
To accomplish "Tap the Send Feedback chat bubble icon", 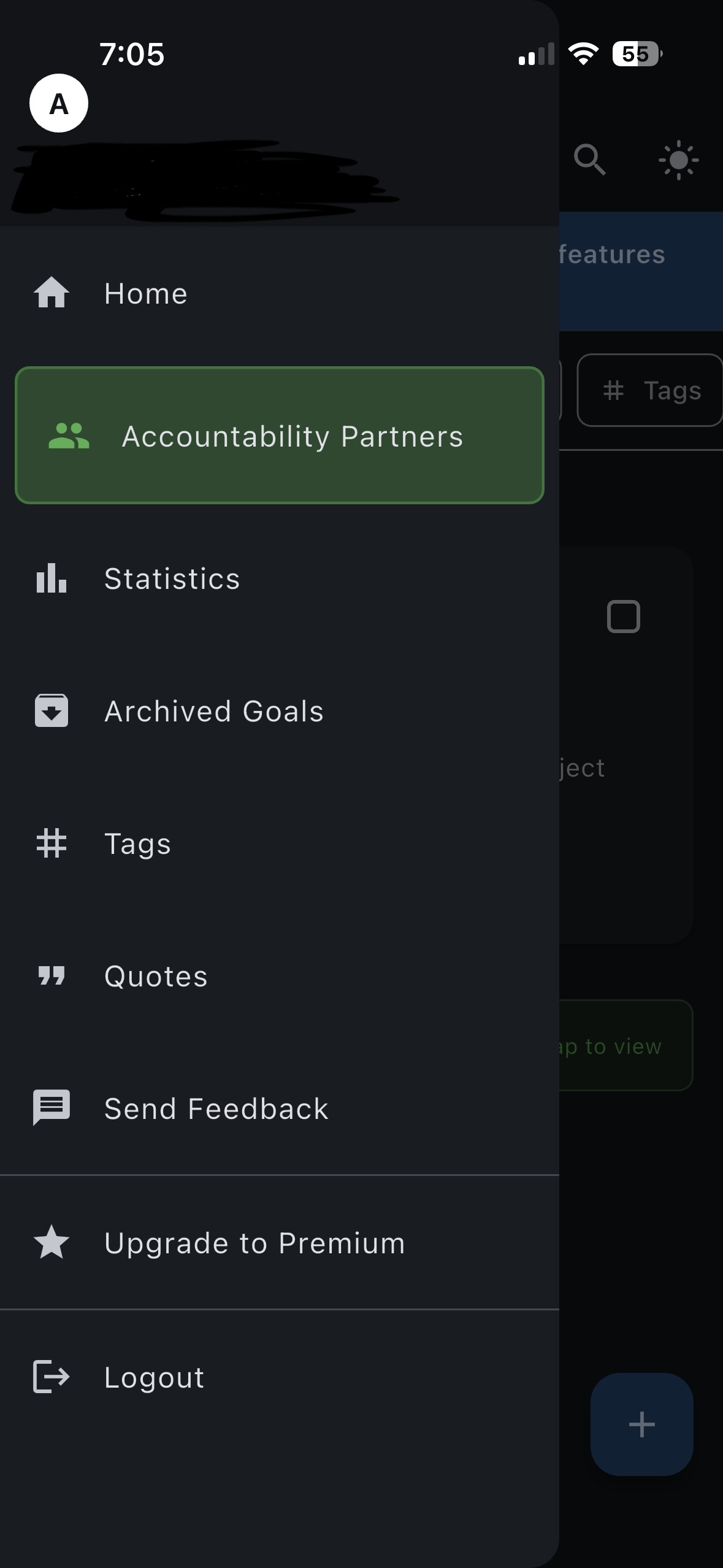I will click(52, 1107).
